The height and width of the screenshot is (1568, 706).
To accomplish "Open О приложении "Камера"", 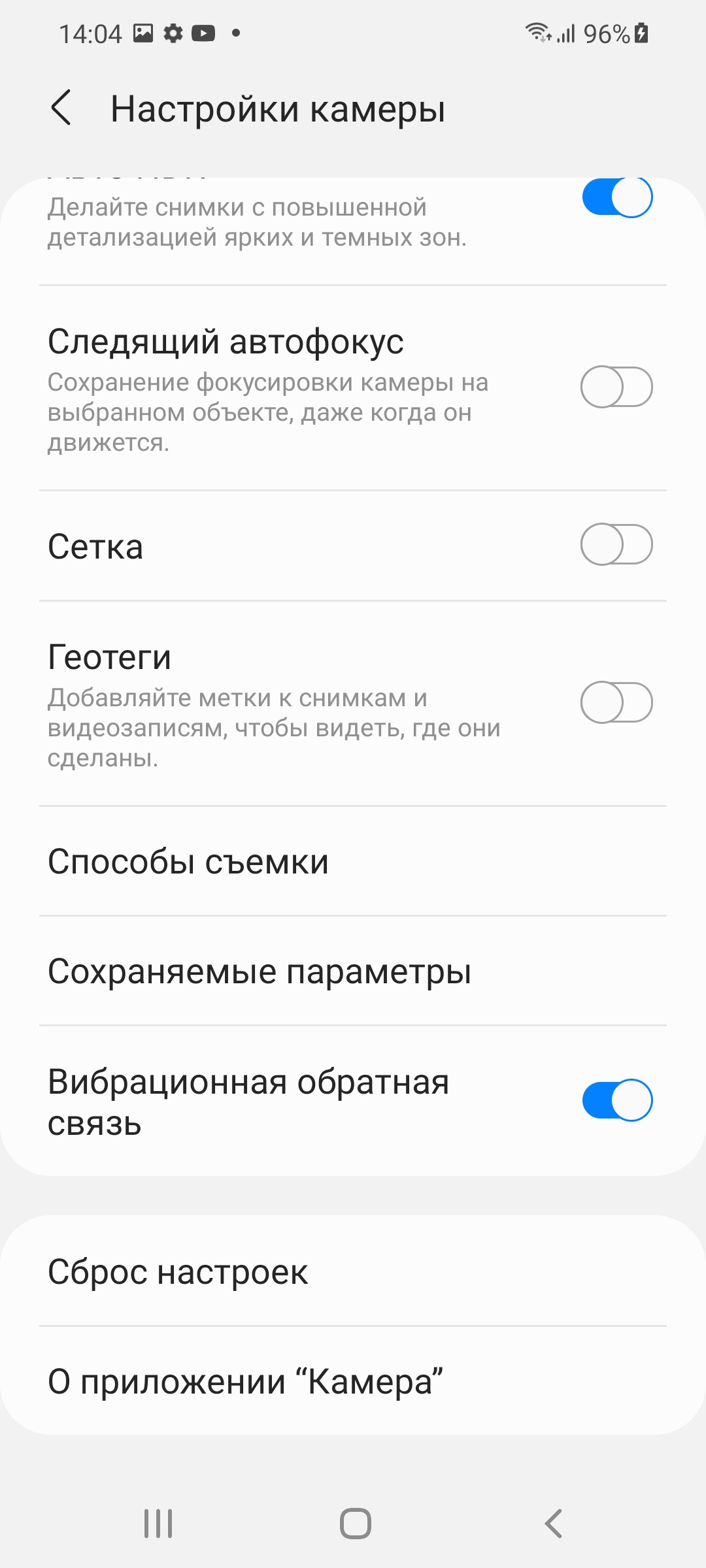I will tap(353, 1381).
